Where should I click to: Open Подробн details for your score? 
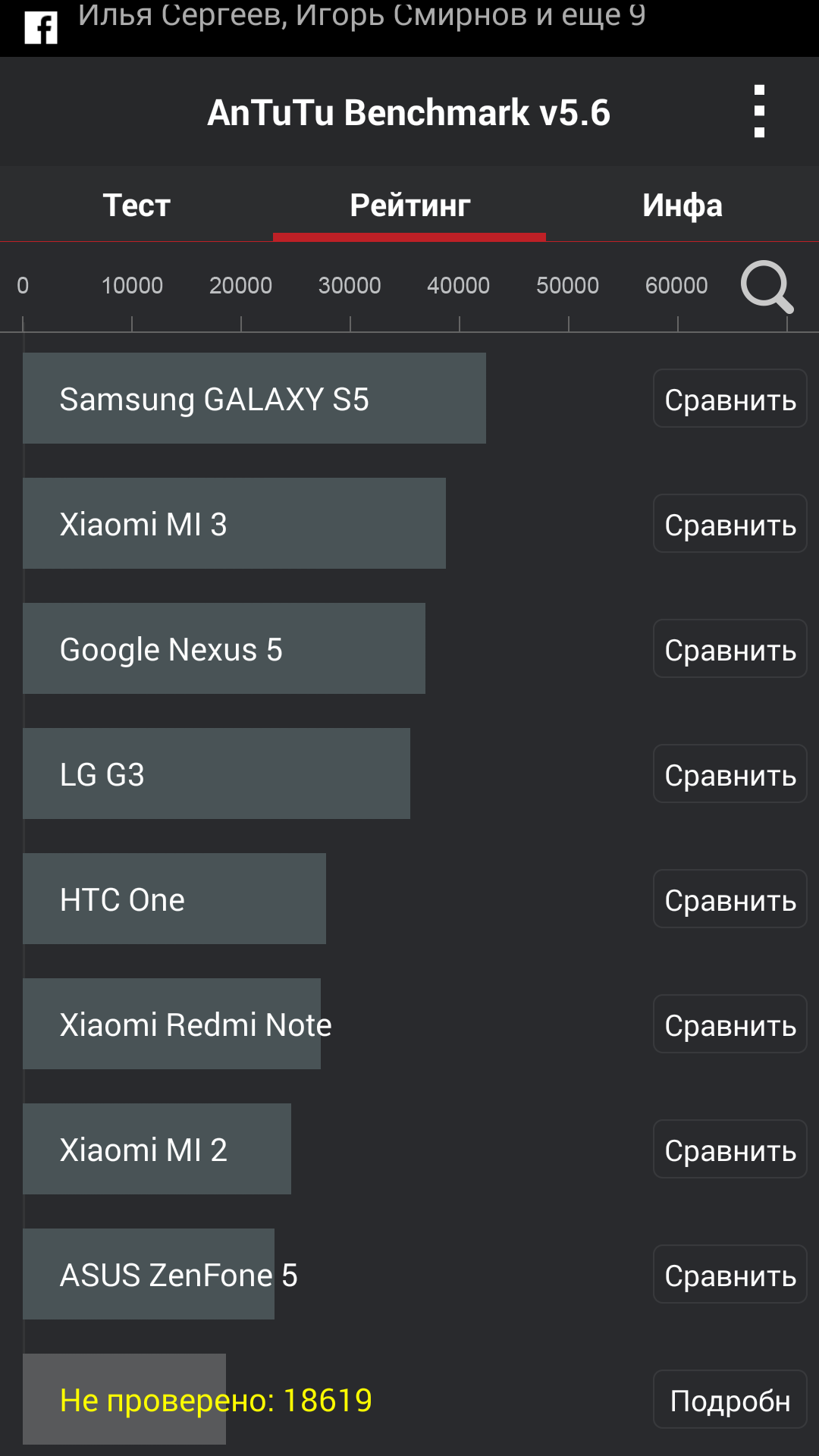pos(730,1400)
